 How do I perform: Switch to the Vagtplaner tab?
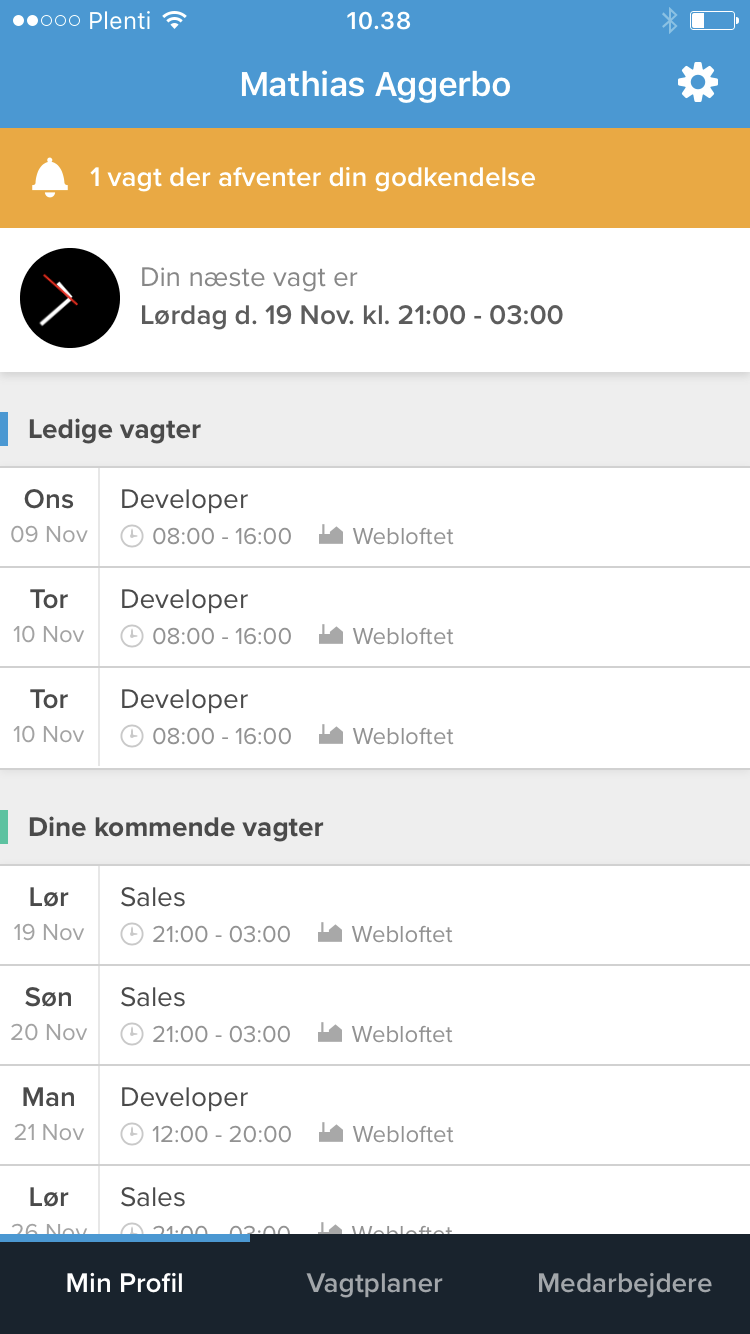(374, 1283)
